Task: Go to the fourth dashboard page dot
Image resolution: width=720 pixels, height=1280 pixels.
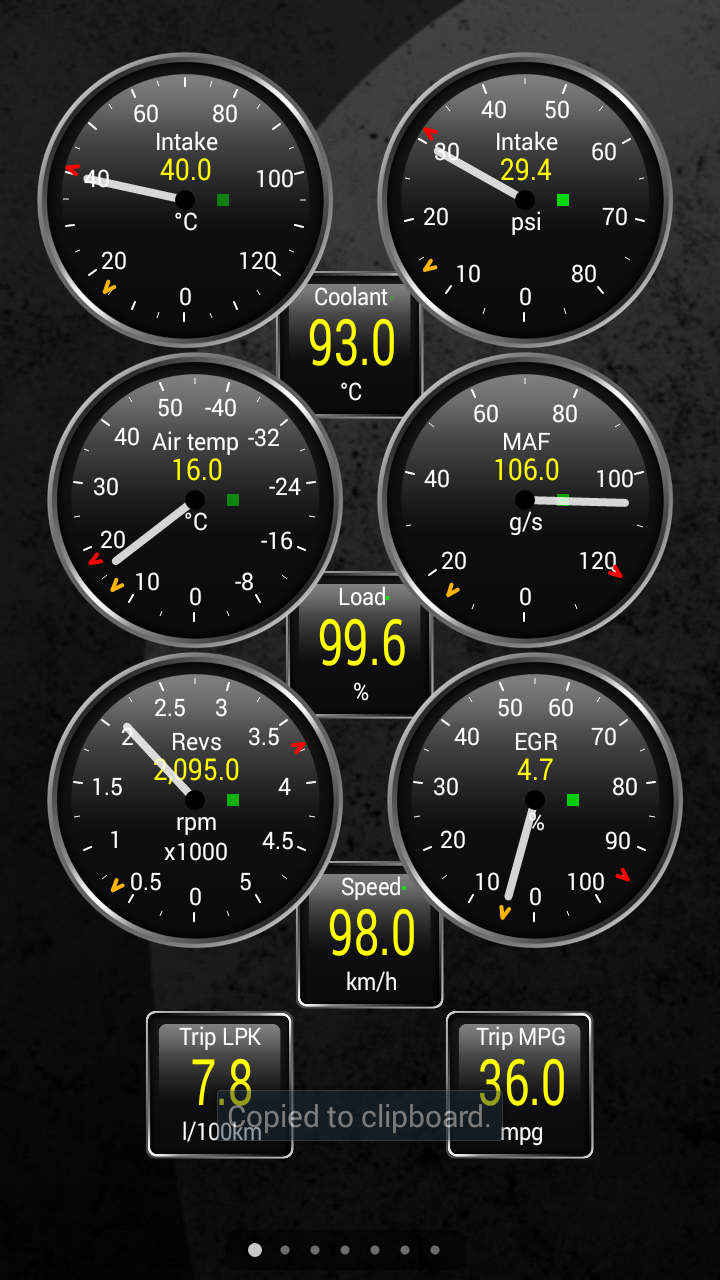Action: coord(345,1249)
